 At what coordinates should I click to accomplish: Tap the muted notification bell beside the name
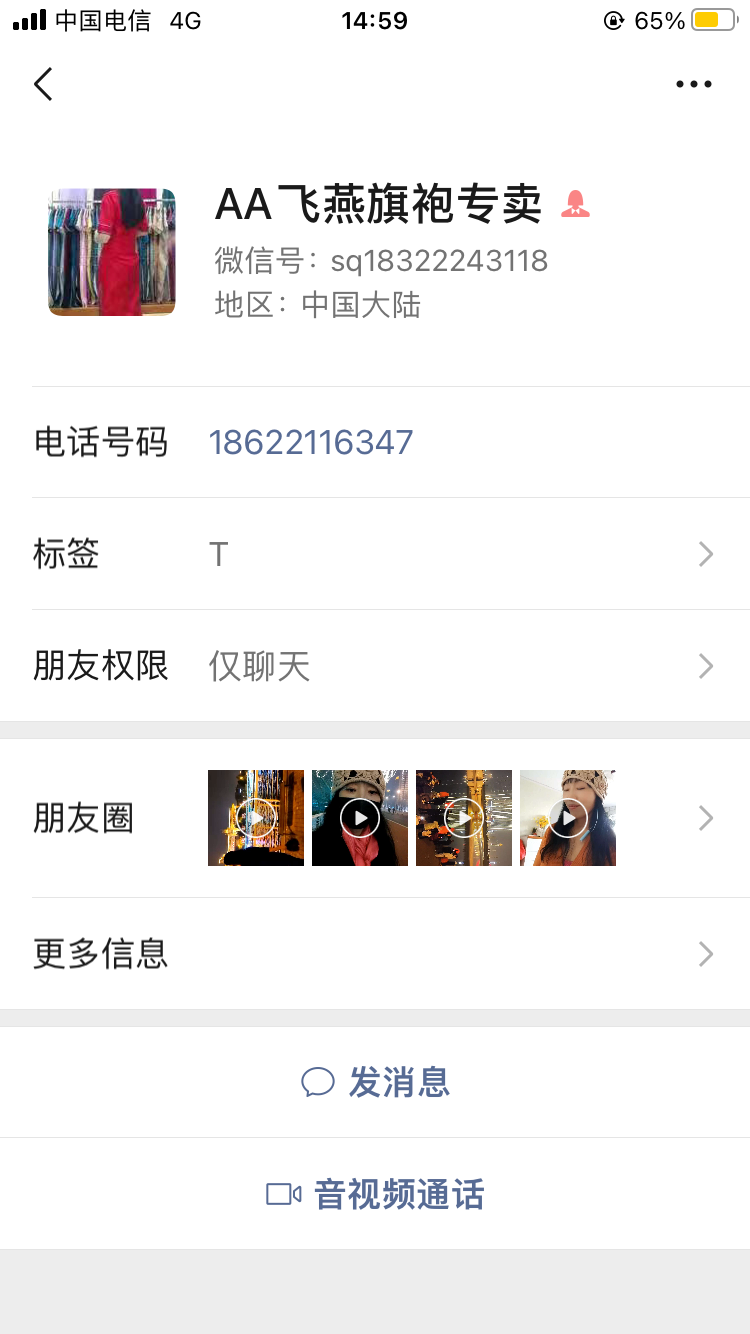(x=575, y=205)
